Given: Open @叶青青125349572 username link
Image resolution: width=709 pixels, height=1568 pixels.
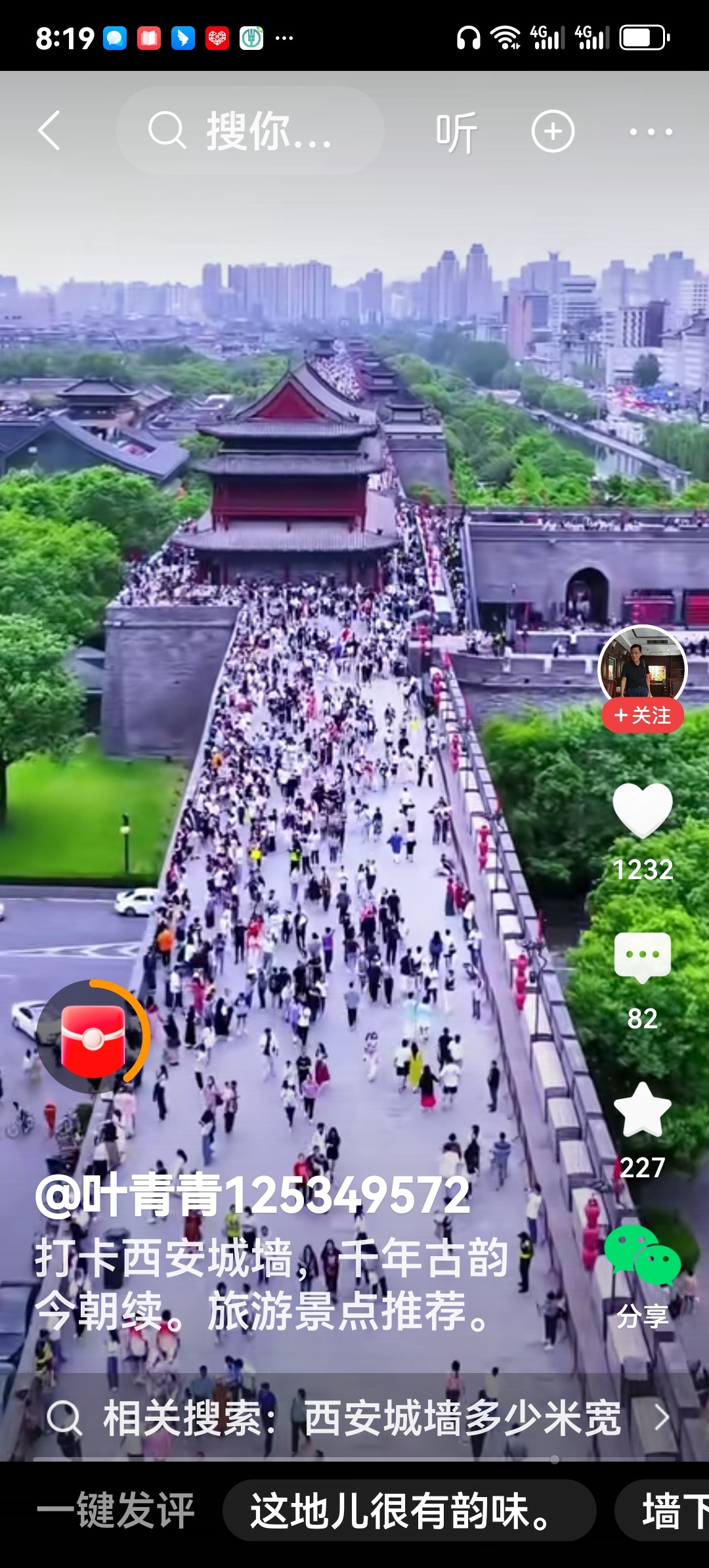Looking at the screenshot, I should click(252, 1196).
